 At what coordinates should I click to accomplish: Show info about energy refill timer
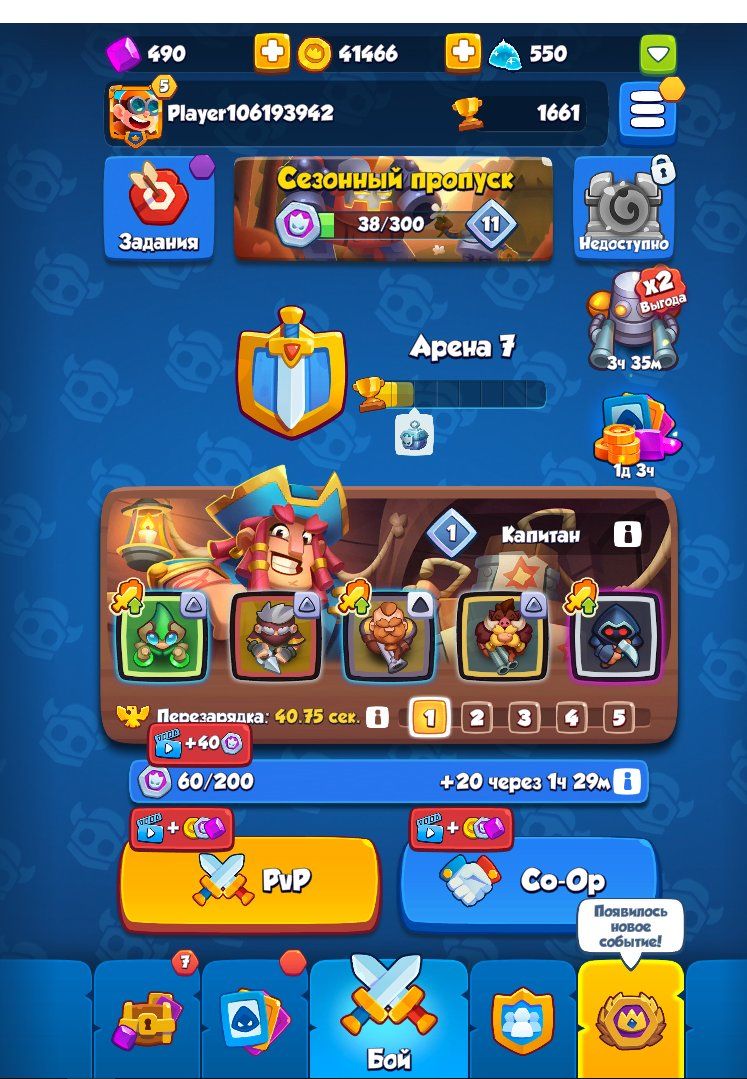click(626, 781)
